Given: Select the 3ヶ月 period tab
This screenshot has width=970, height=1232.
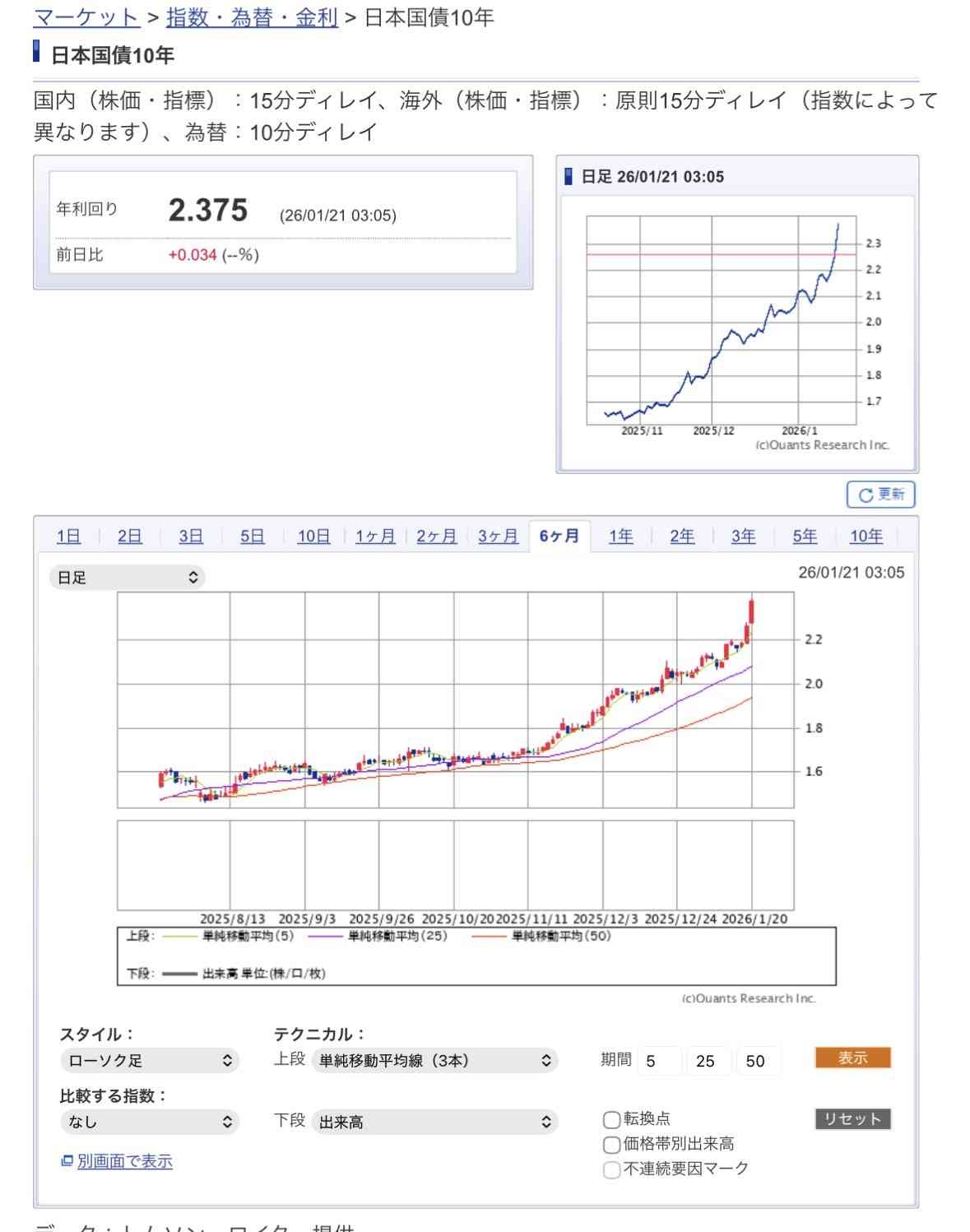Looking at the screenshot, I should pyautogui.click(x=498, y=537).
